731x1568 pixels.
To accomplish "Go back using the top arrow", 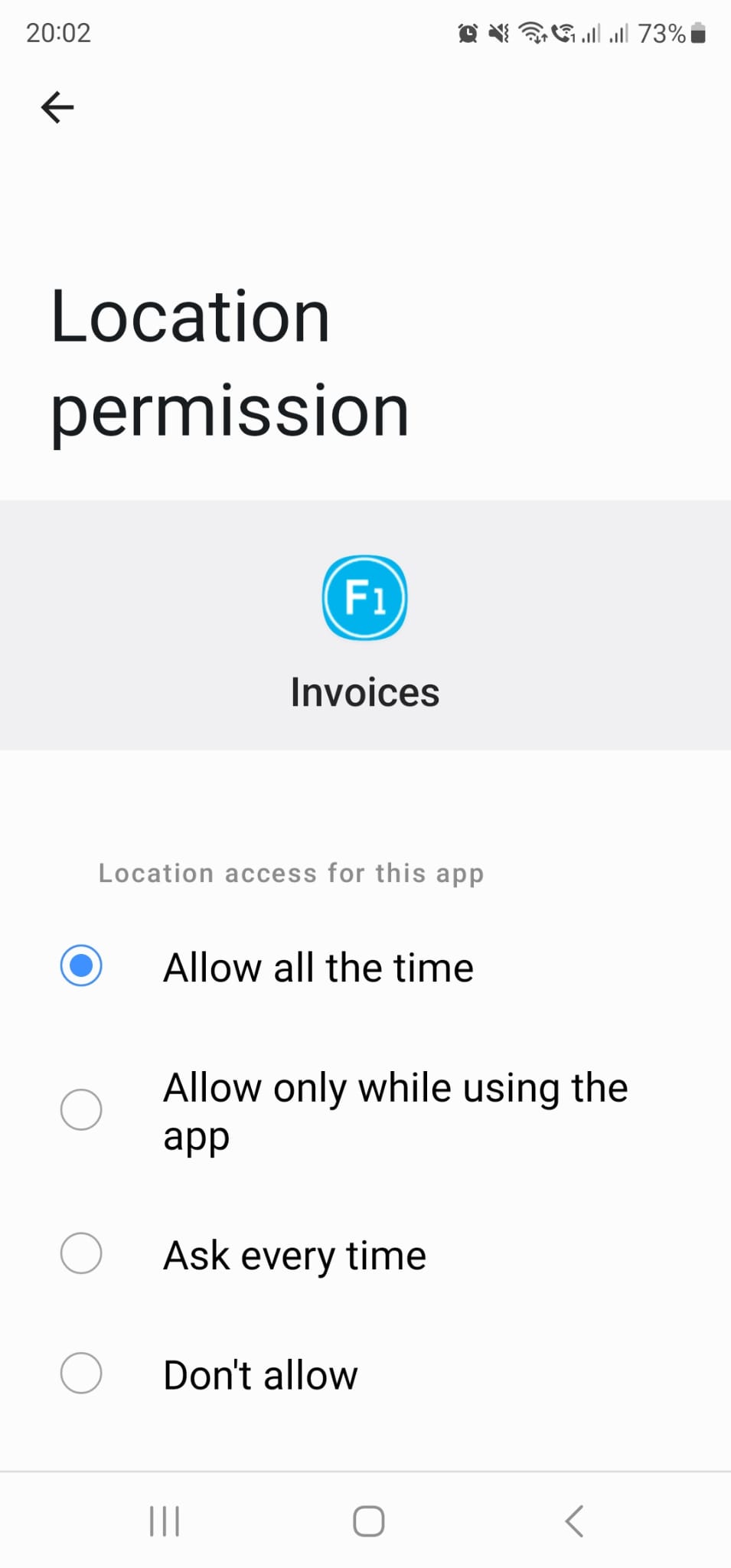I will (x=57, y=107).
